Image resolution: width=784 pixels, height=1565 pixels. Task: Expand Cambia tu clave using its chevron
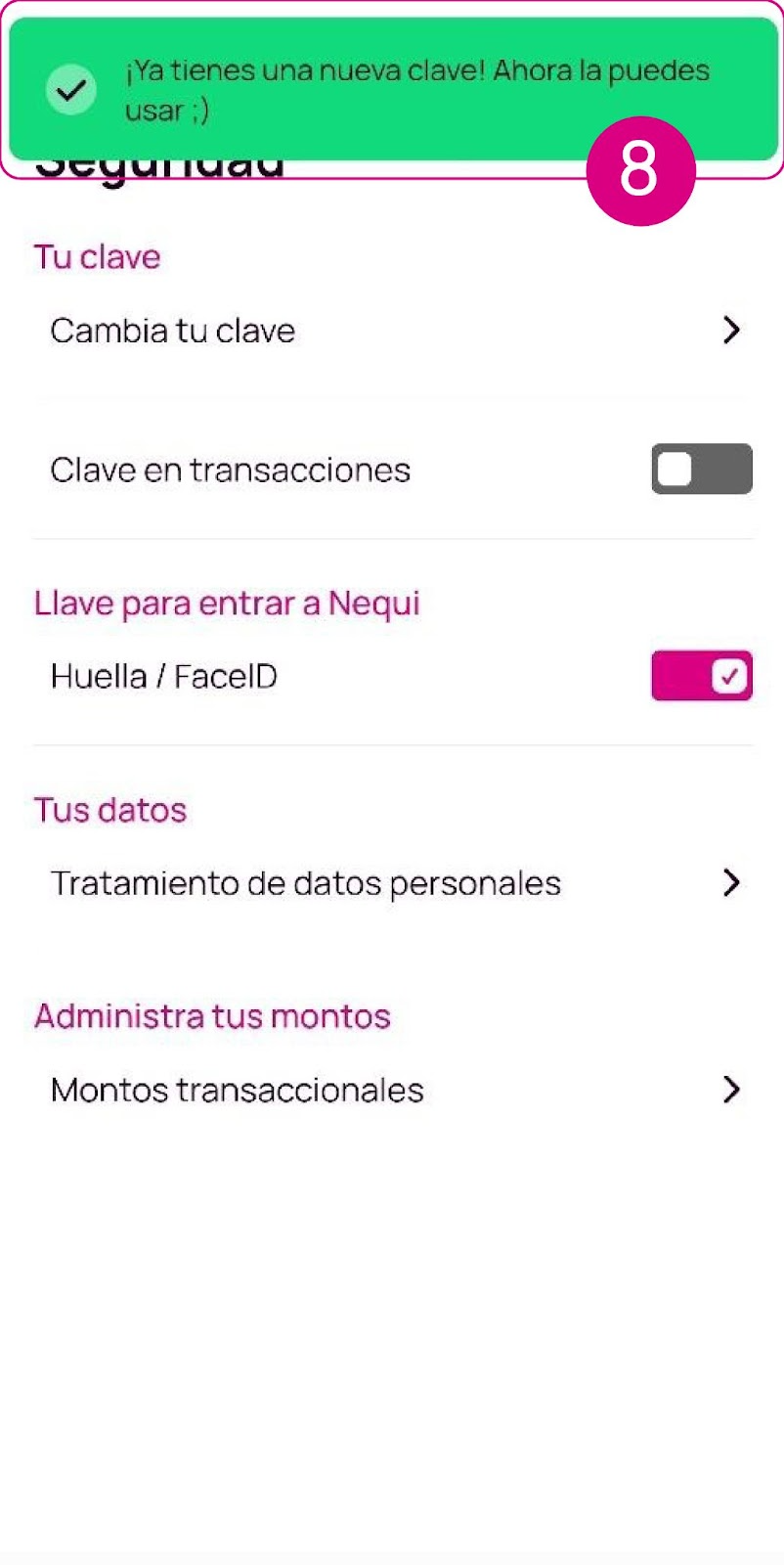732,331
